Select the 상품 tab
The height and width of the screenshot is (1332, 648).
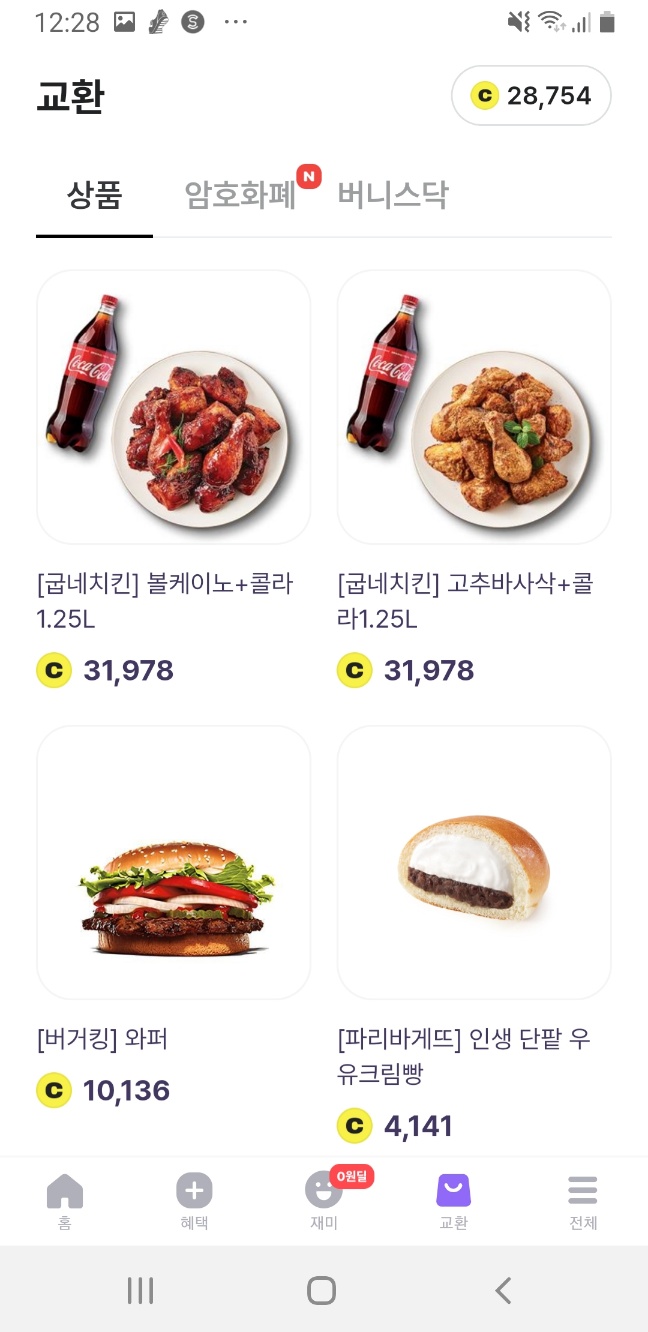pyautogui.click(x=94, y=195)
